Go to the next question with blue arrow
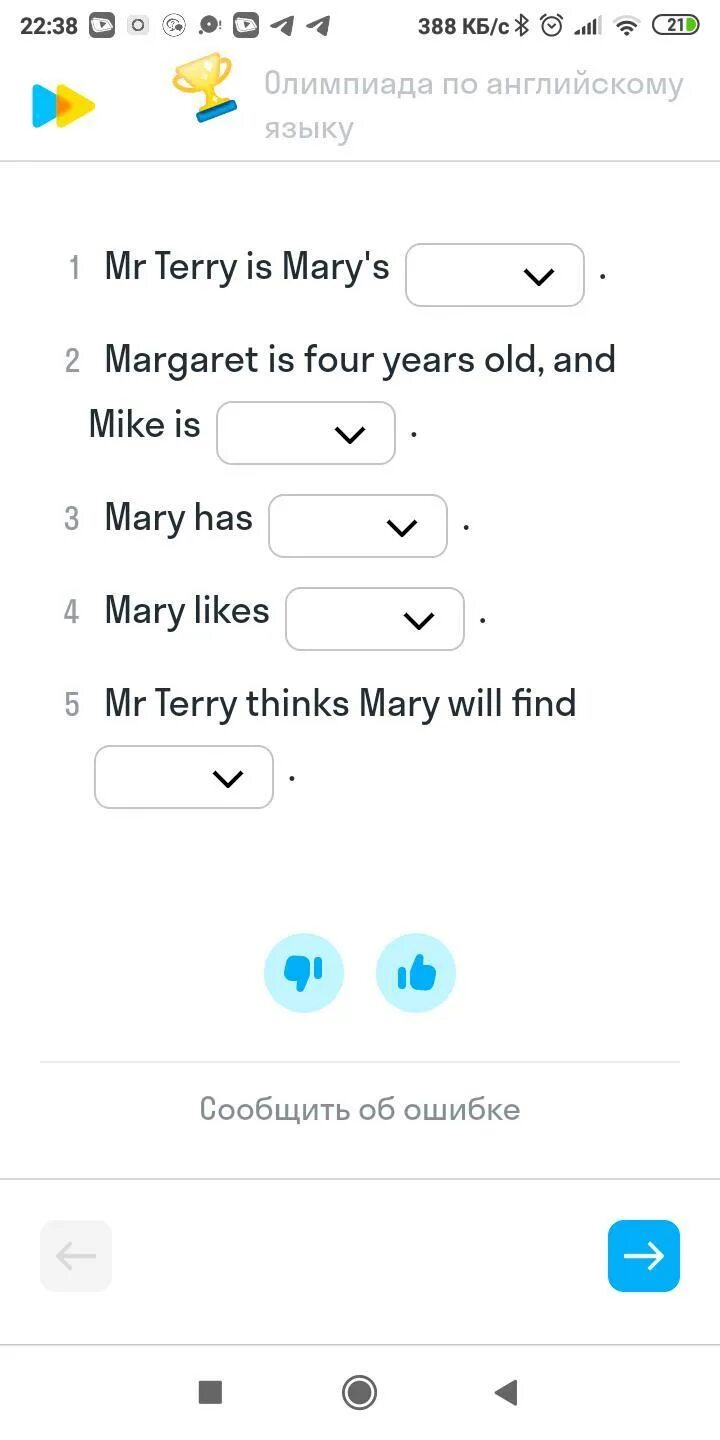This screenshot has height=1440, width=720. 644,1256
